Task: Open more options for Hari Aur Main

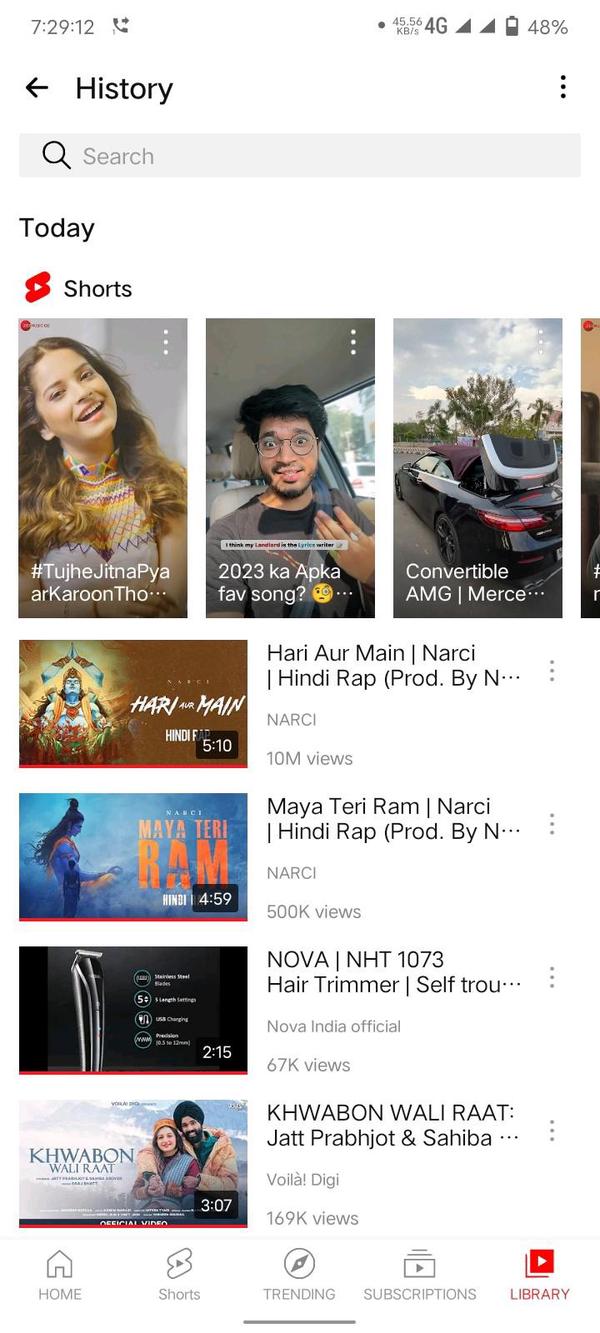Action: tap(551, 671)
